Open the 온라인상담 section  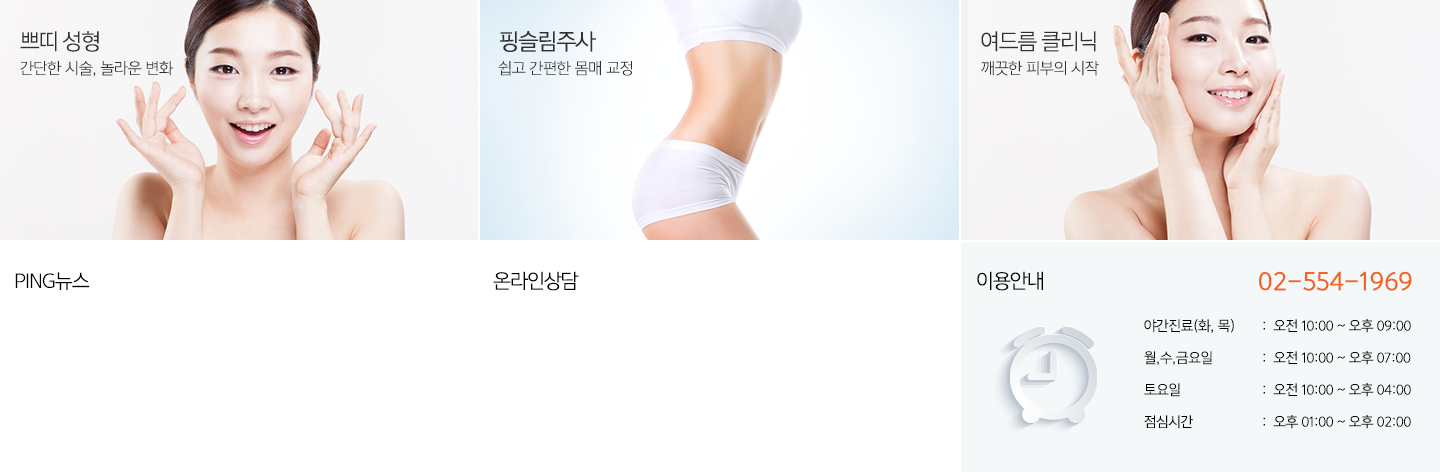(536, 282)
